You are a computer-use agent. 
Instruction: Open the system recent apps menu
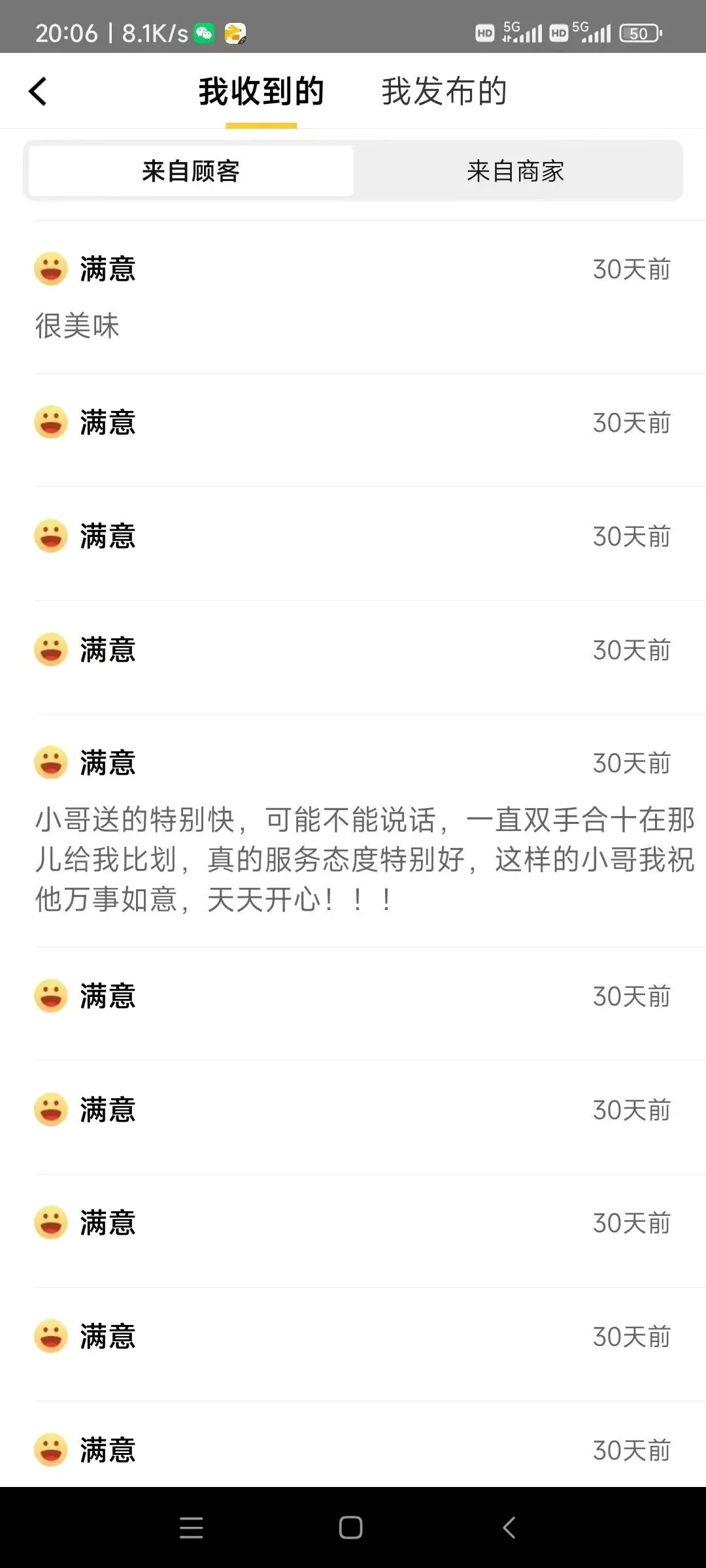[192, 1527]
